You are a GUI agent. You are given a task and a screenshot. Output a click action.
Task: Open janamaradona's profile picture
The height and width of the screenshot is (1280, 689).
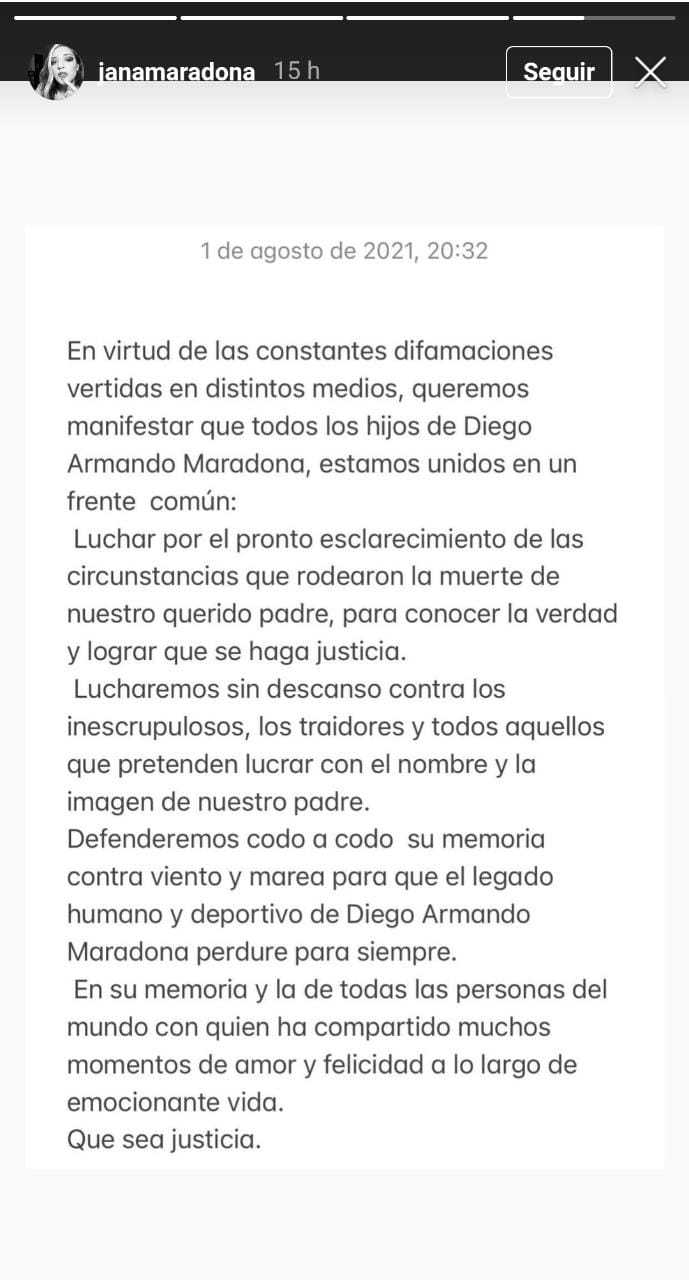pyautogui.click(x=56, y=72)
